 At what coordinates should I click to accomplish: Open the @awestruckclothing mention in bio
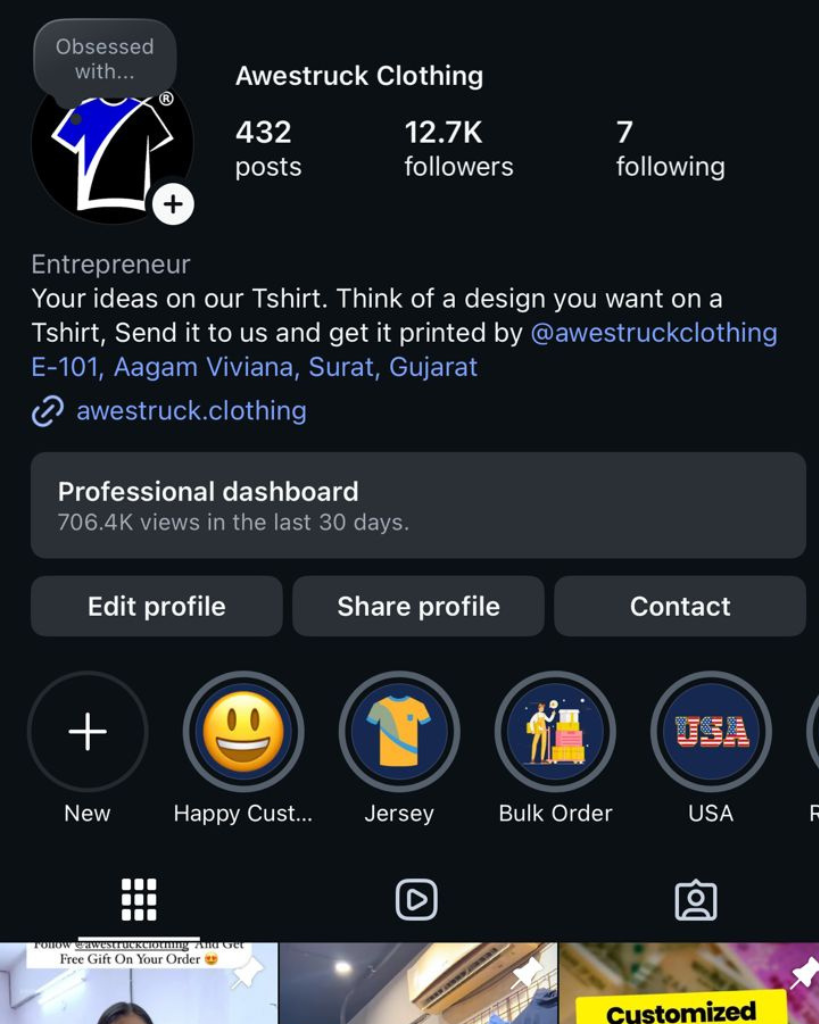653,333
